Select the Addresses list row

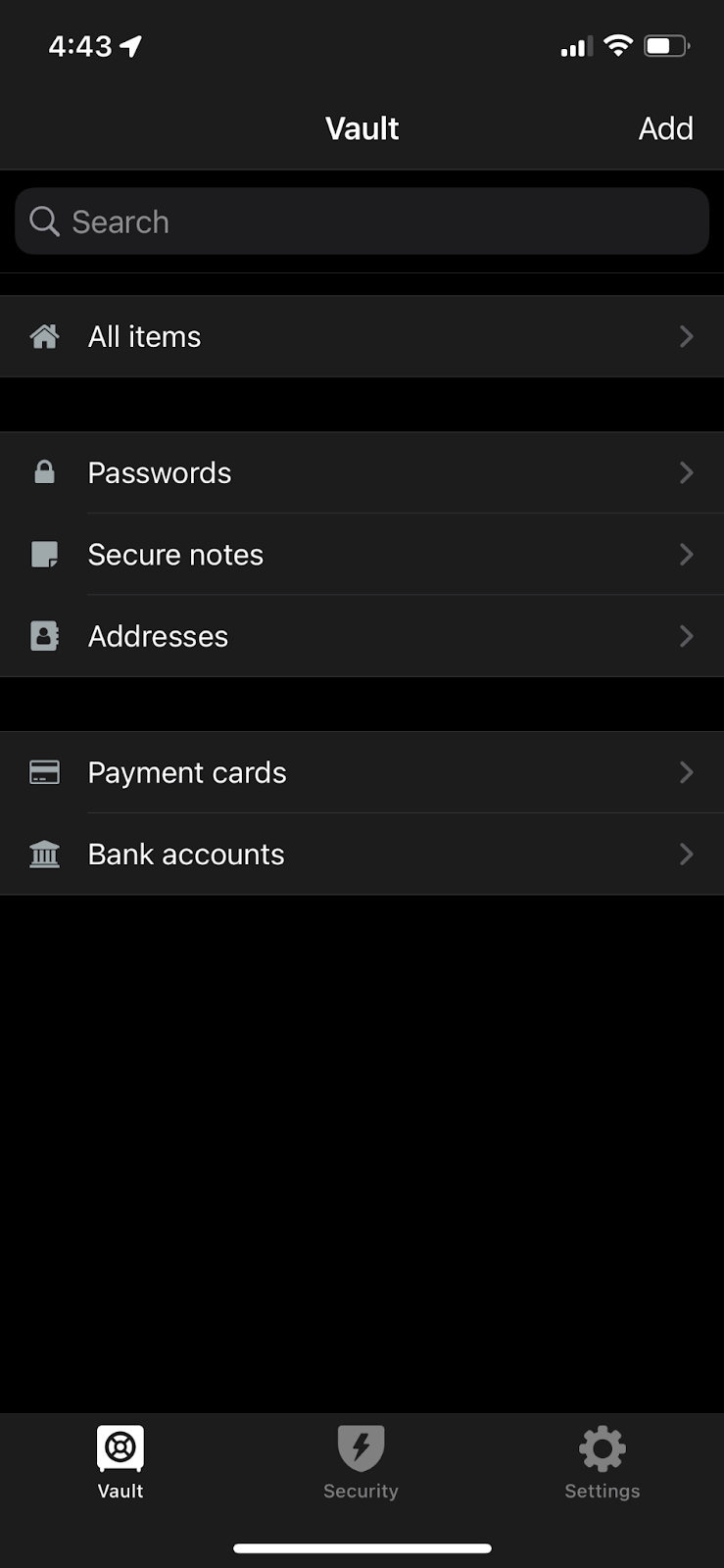362,636
